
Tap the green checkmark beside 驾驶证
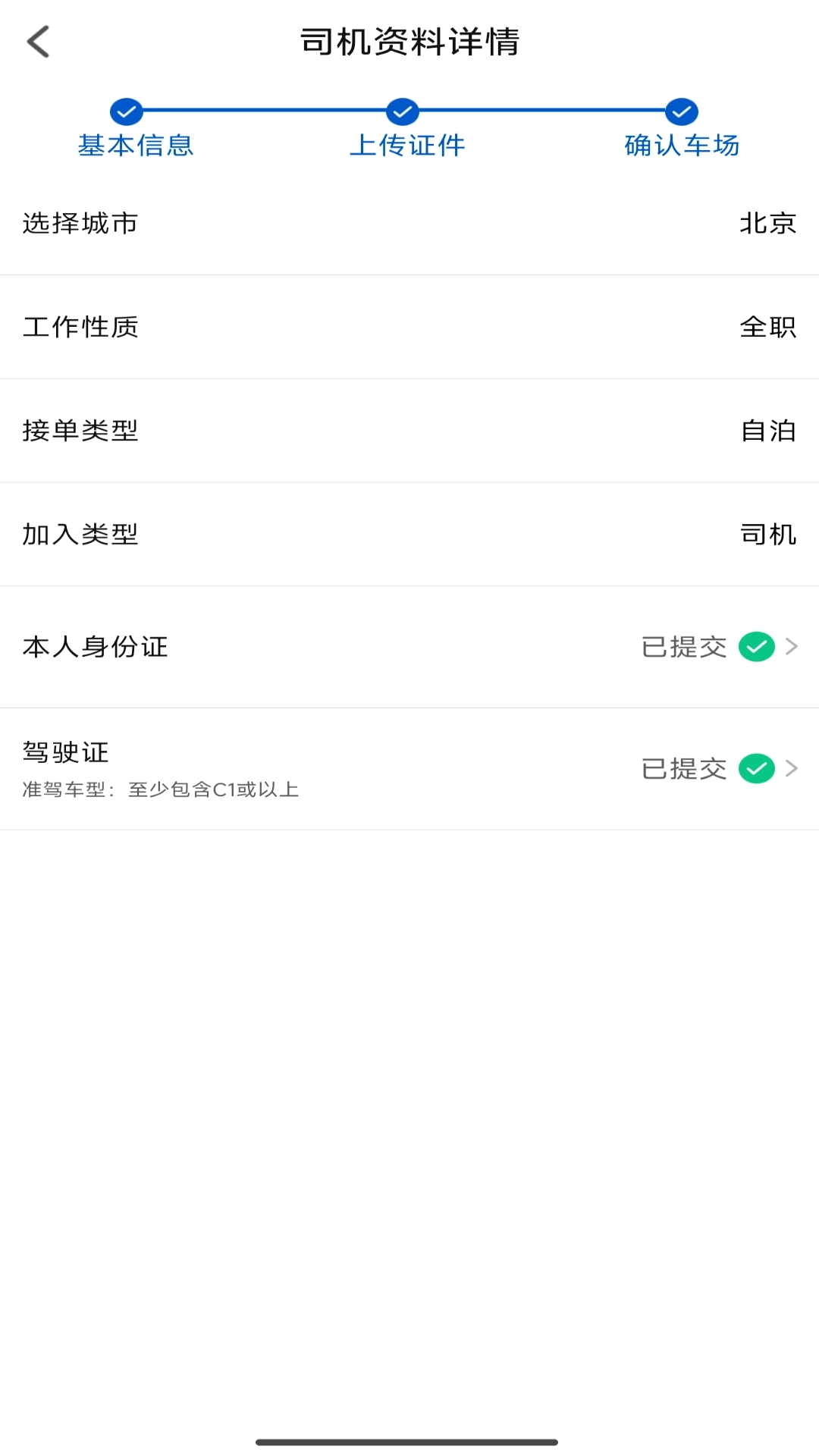click(x=756, y=768)
